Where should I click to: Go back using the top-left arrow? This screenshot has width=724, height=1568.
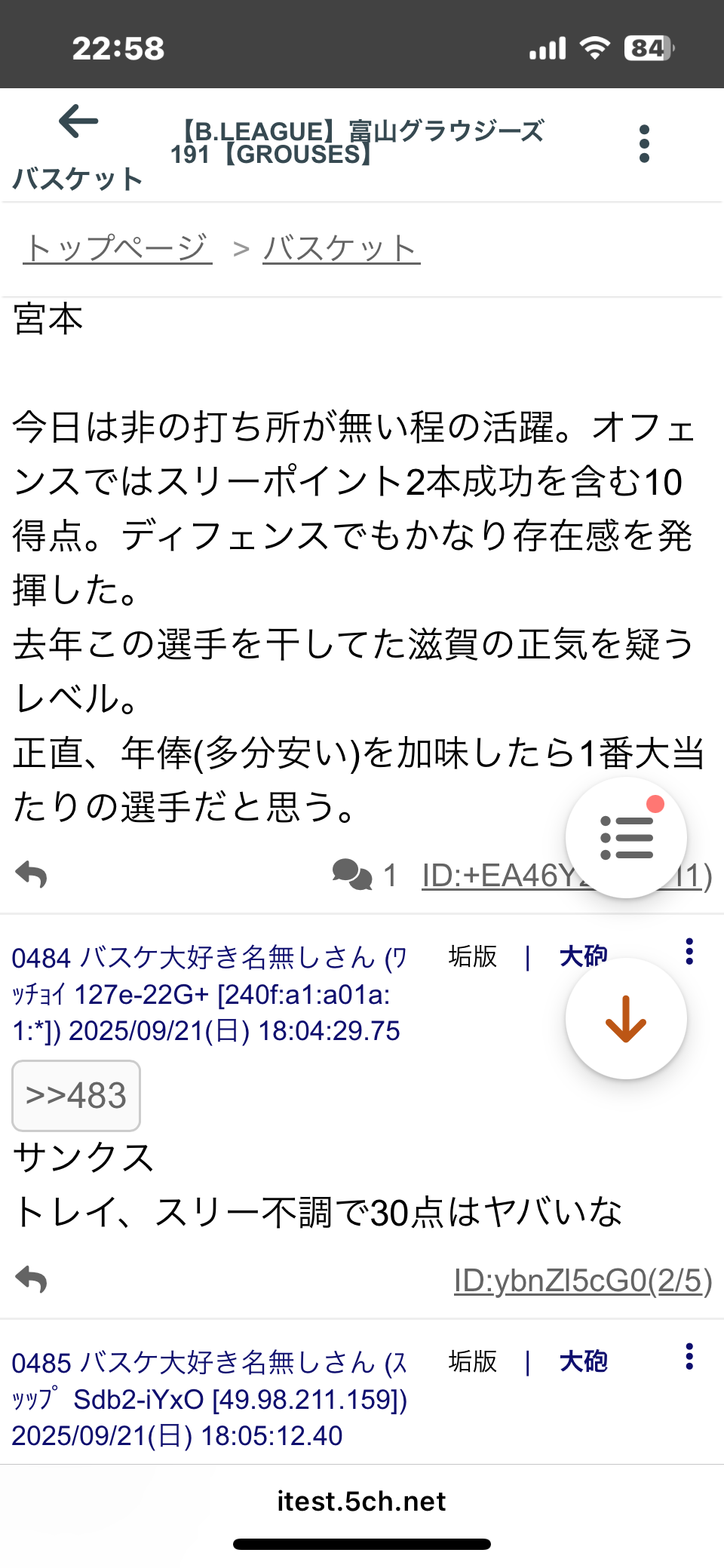tap(78, 121)
